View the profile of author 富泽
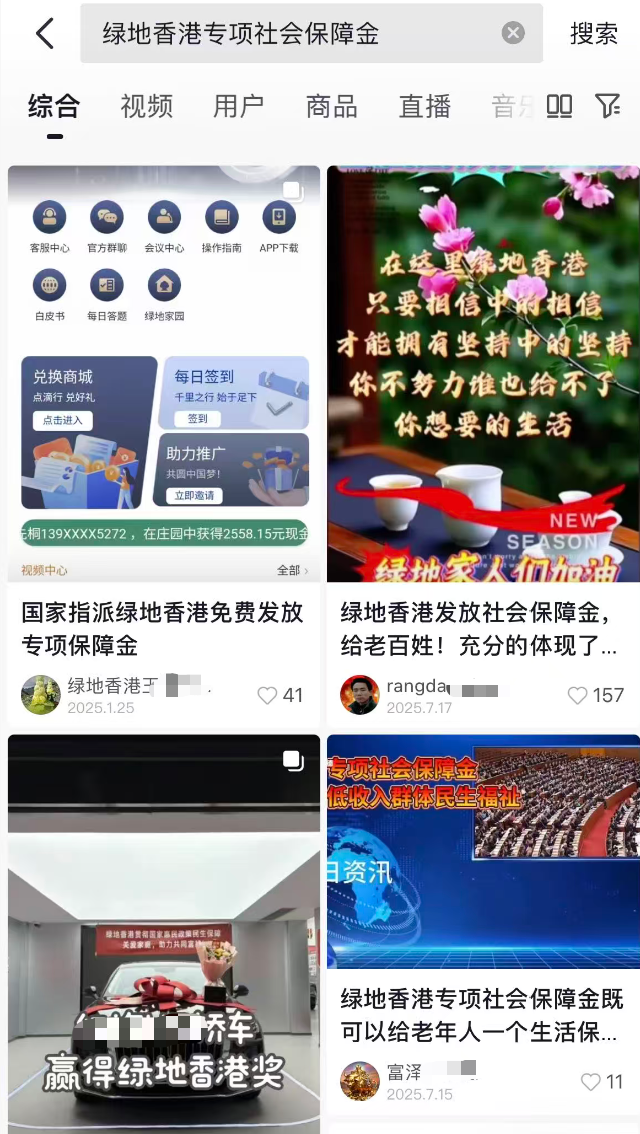 tap(360, 1081)
